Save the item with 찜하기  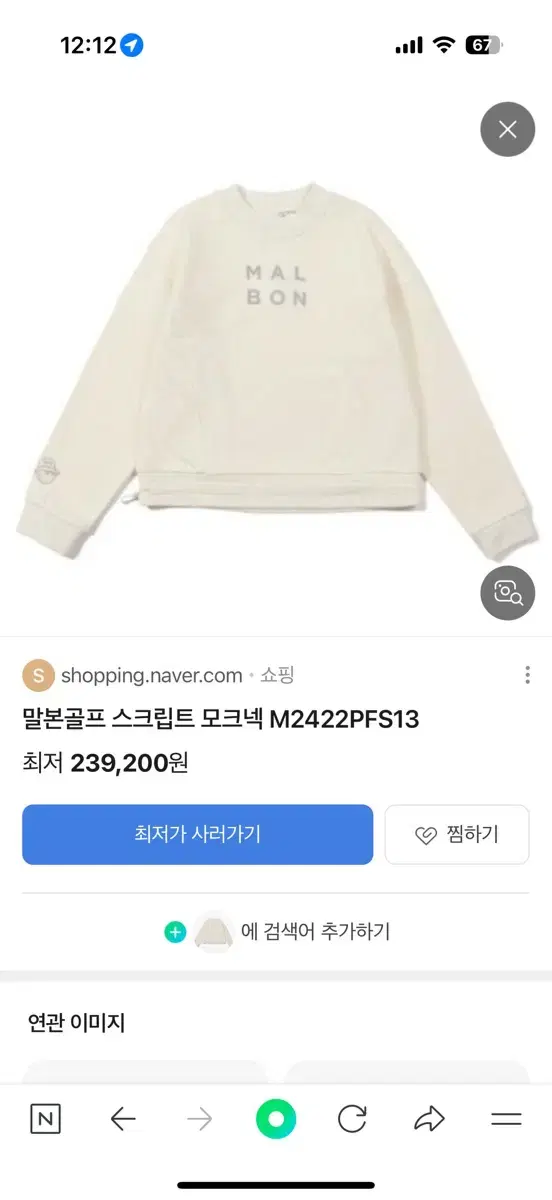[457, 834]
